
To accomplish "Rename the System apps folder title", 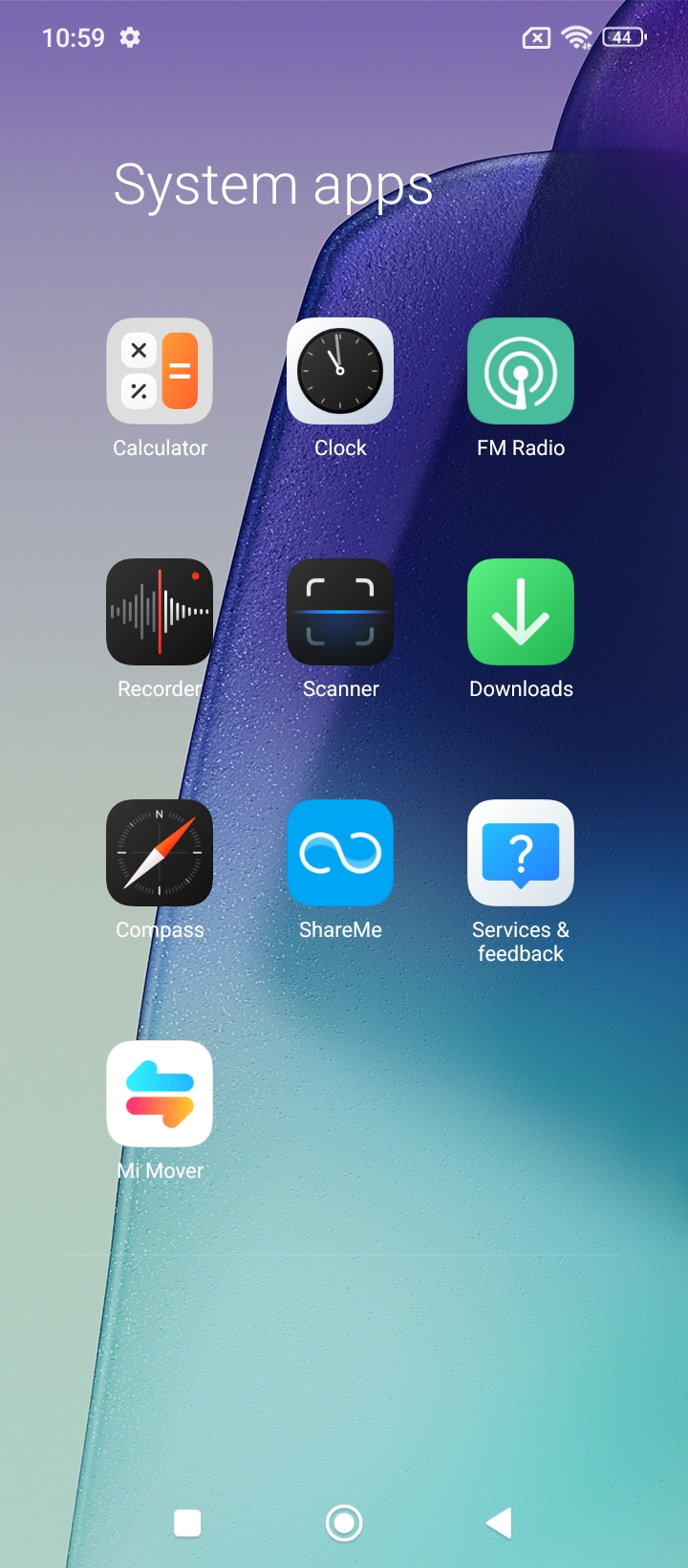I will [x=273, y=185].
